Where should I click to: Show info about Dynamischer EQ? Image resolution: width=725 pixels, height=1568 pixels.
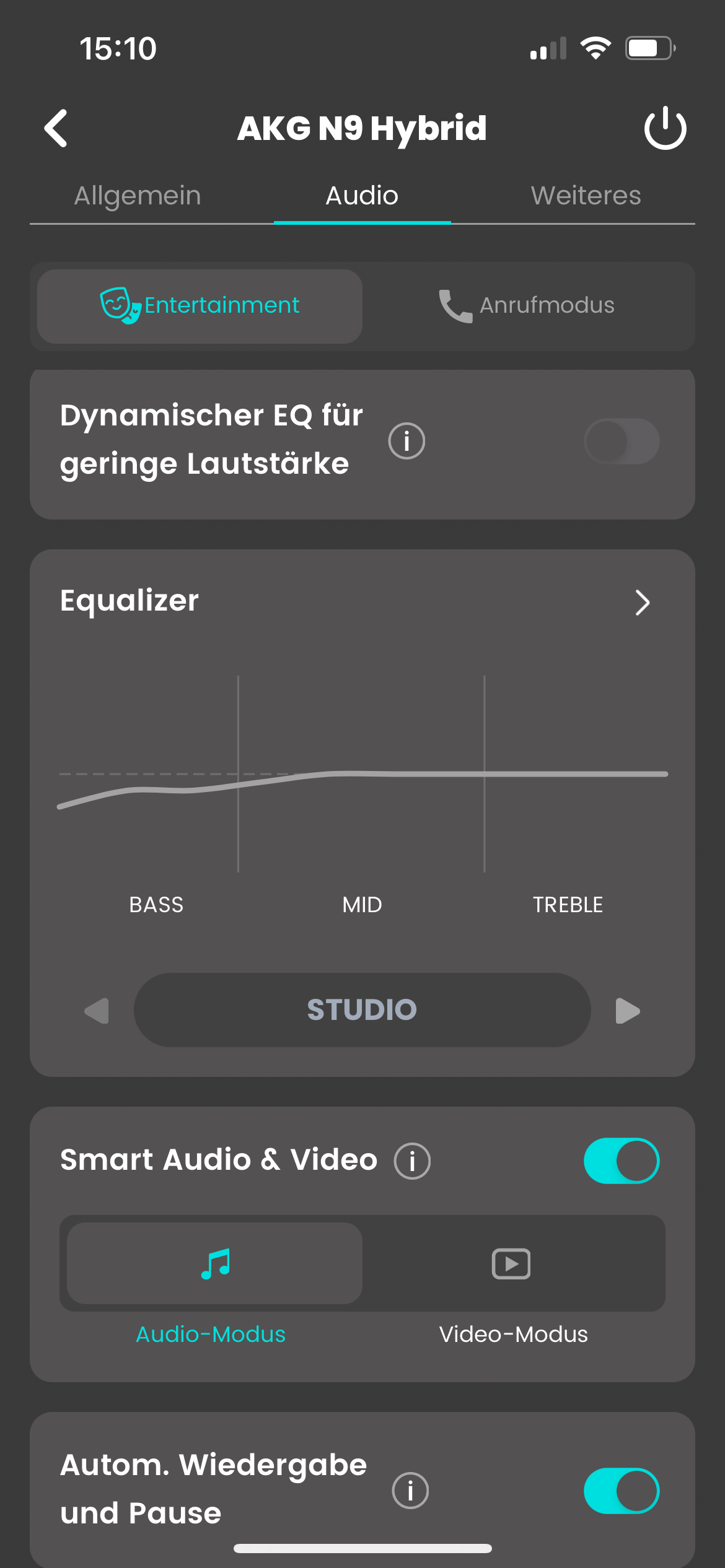(x=406, y=441)
